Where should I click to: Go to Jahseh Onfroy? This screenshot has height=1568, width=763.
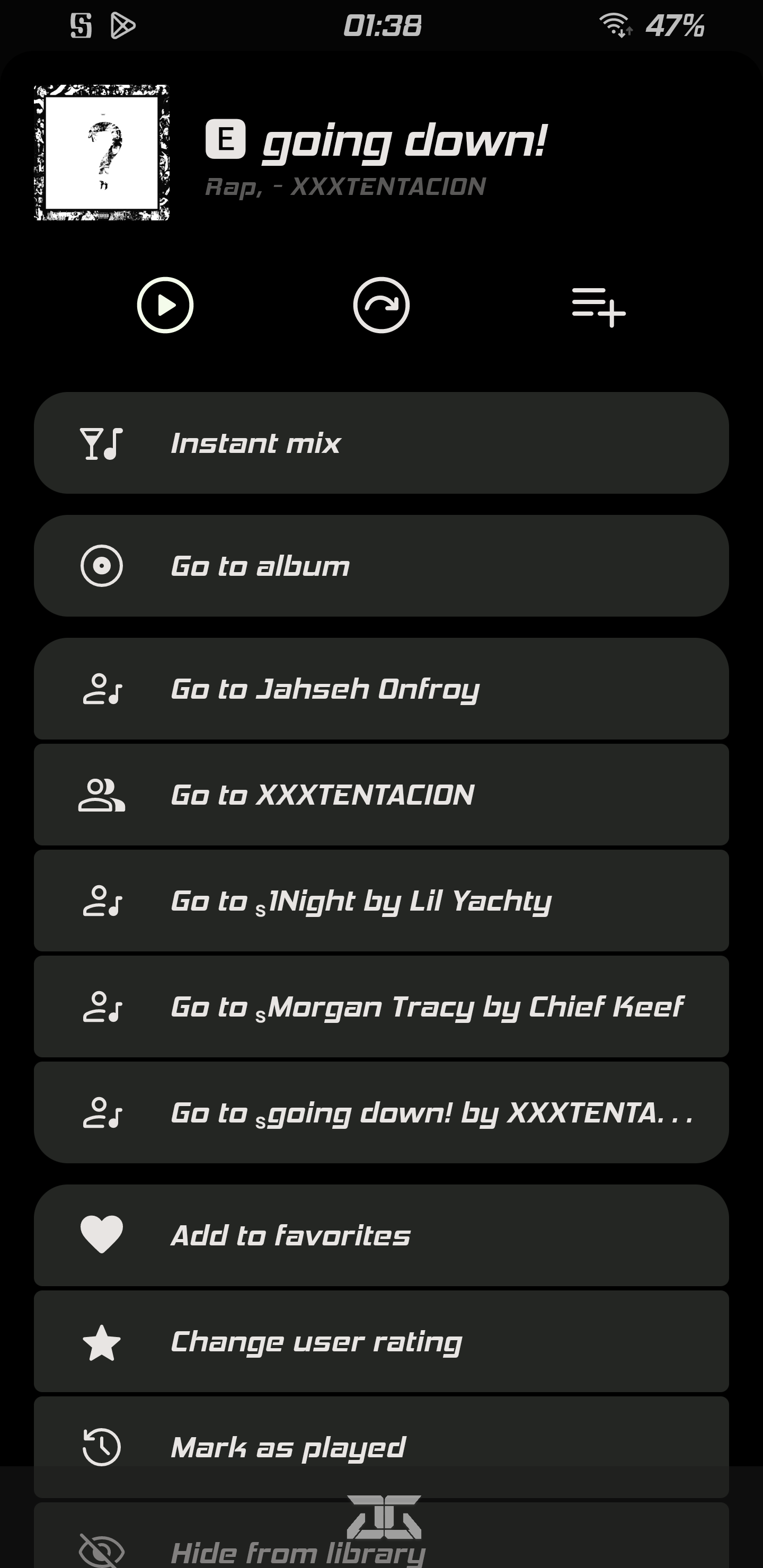(x=381, y=689)
